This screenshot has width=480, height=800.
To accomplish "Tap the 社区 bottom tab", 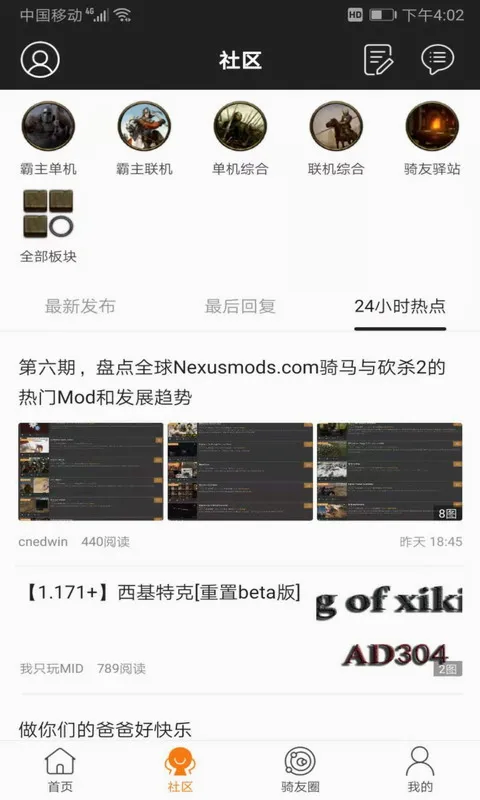I will pos(180,770).
